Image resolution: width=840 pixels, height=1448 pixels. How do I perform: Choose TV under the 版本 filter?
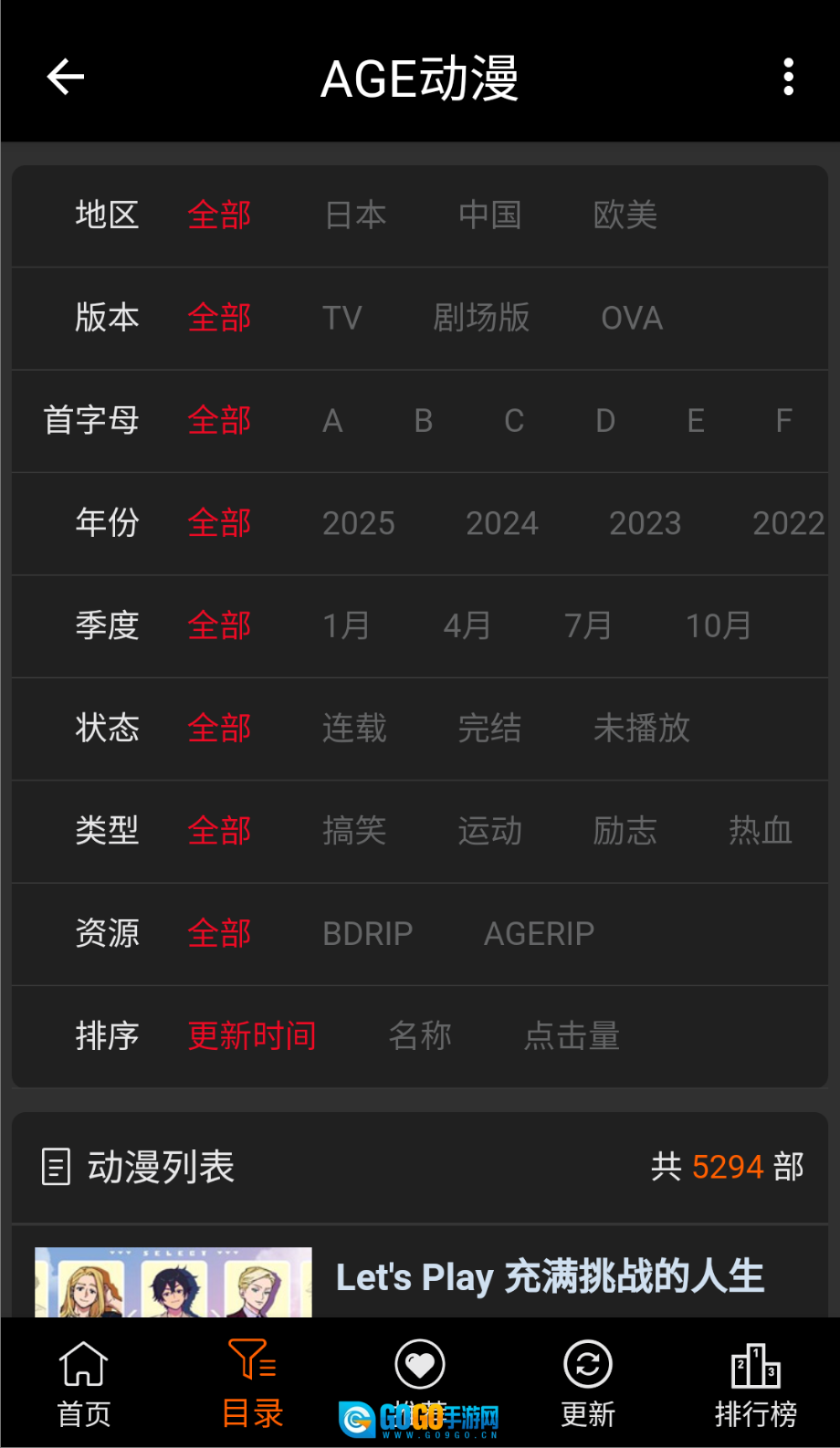pyautogui.click(x=342, y=318)
